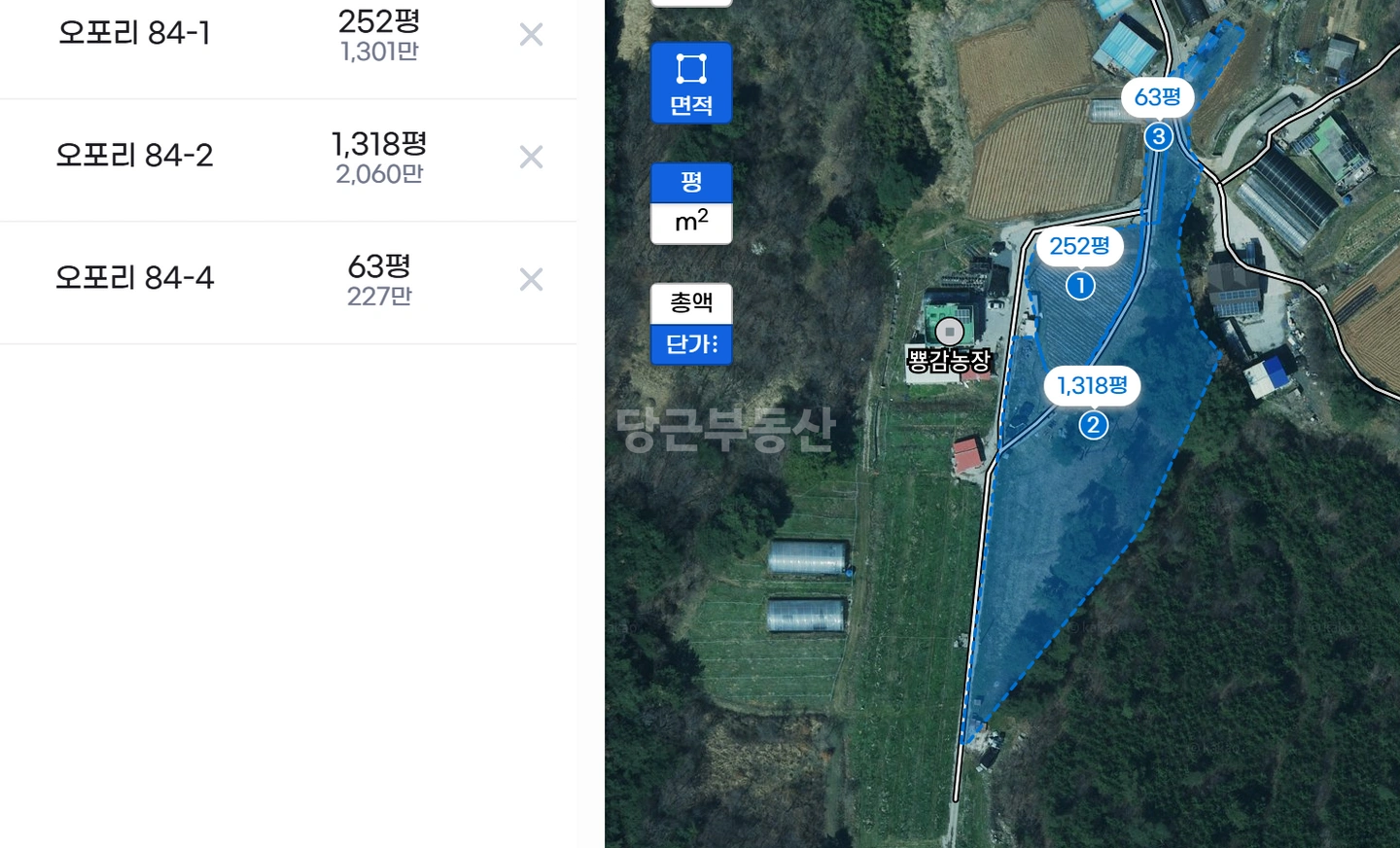Image resolution: width=1400 pixels, height=848 pixels.
Task: Select 총액 total price display
Action: 691,303
